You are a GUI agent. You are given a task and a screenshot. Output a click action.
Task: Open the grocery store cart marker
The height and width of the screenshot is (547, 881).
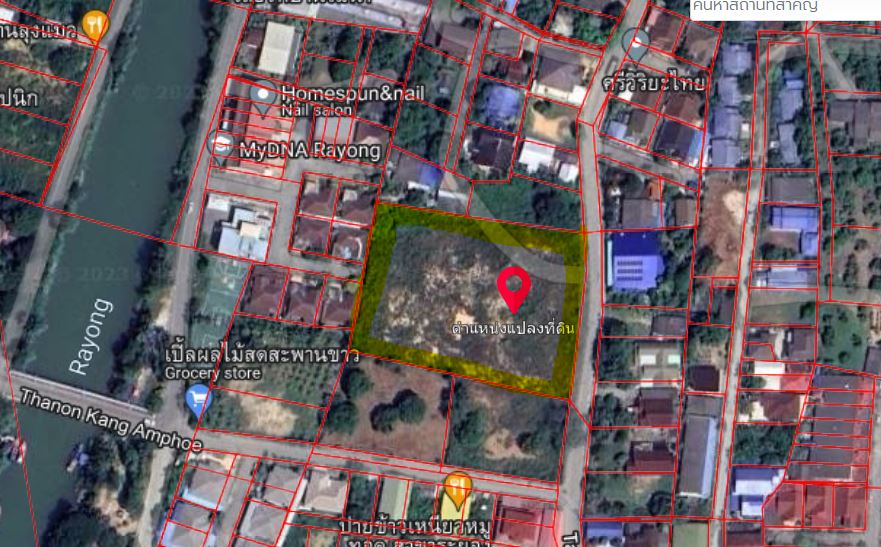click(x=199, y=399)
